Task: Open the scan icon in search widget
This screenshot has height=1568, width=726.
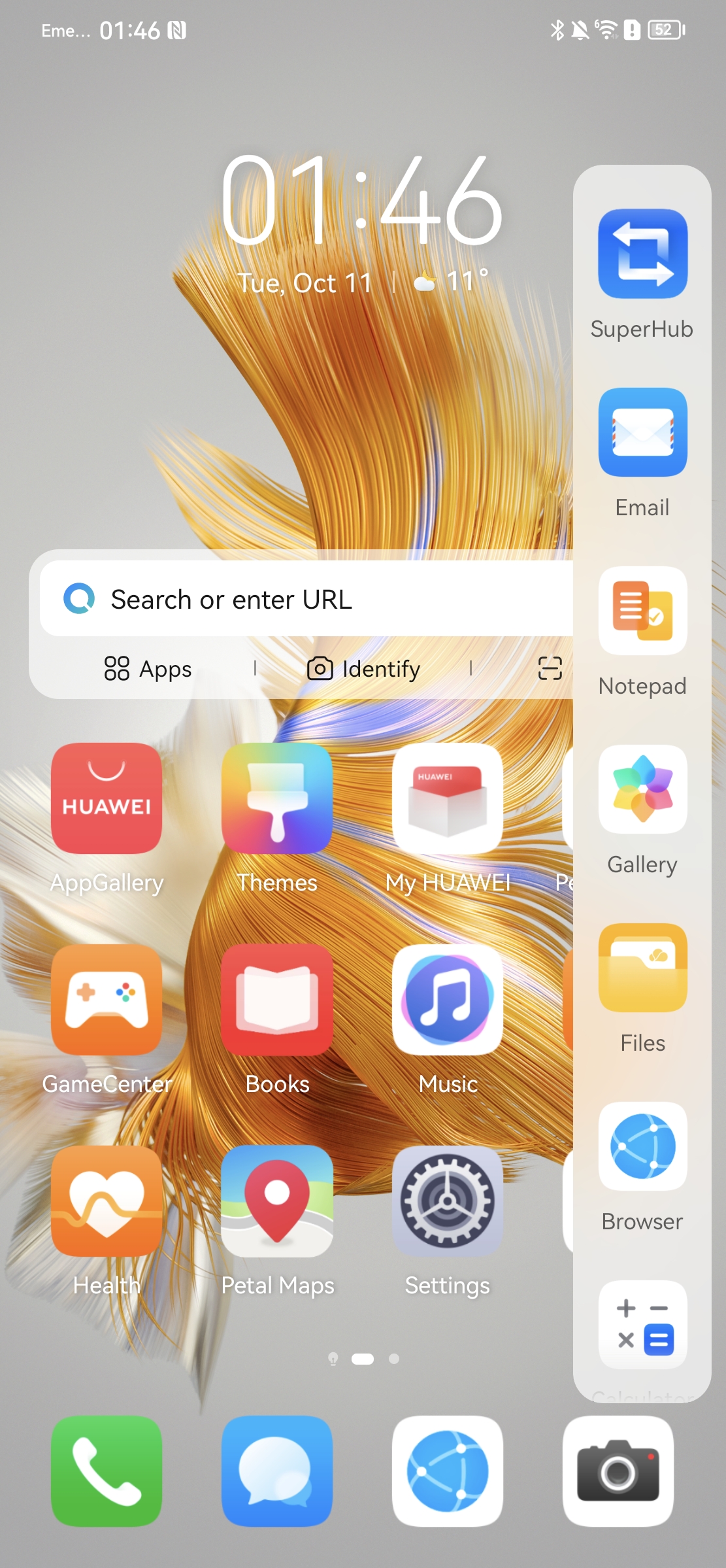Action: [550, 668]
